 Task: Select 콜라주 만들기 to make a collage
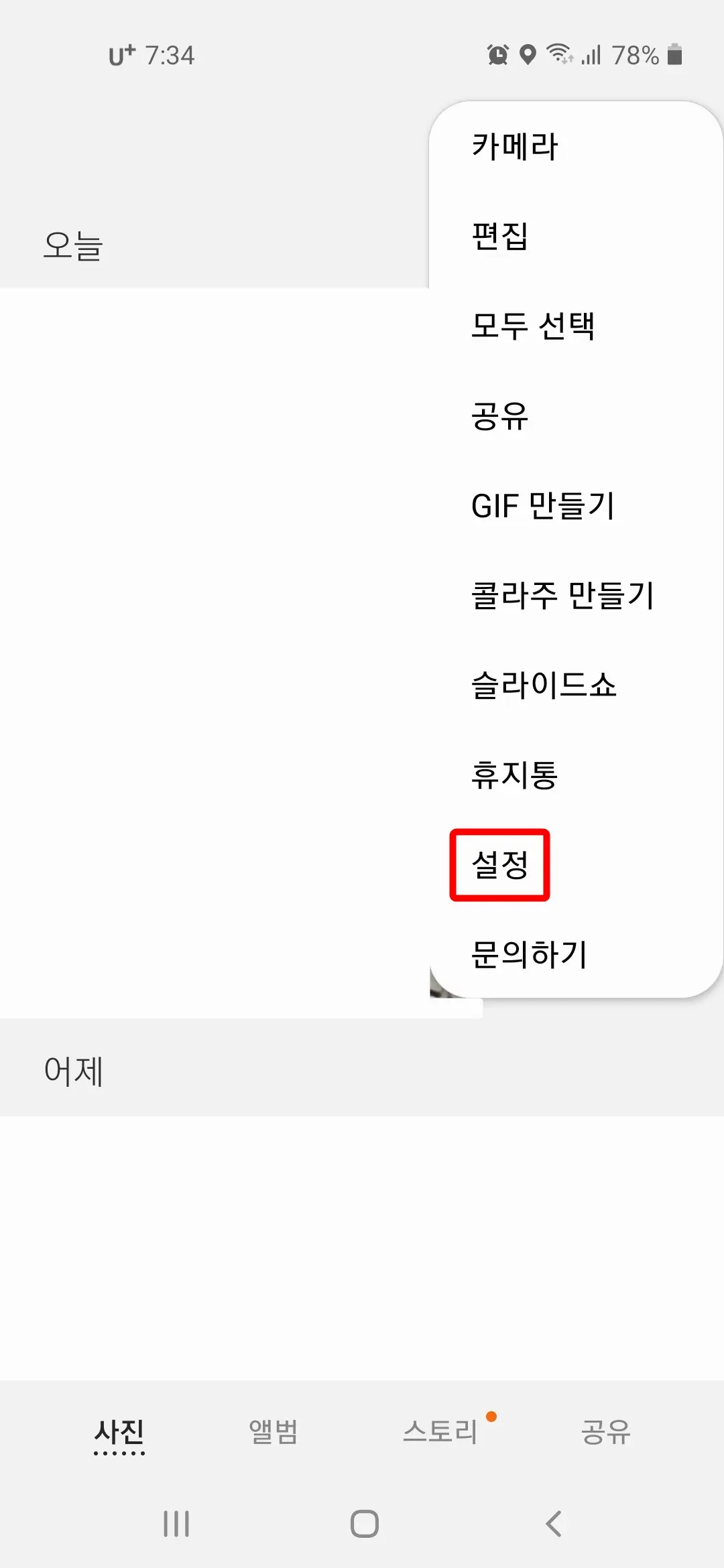click(562, 596)
